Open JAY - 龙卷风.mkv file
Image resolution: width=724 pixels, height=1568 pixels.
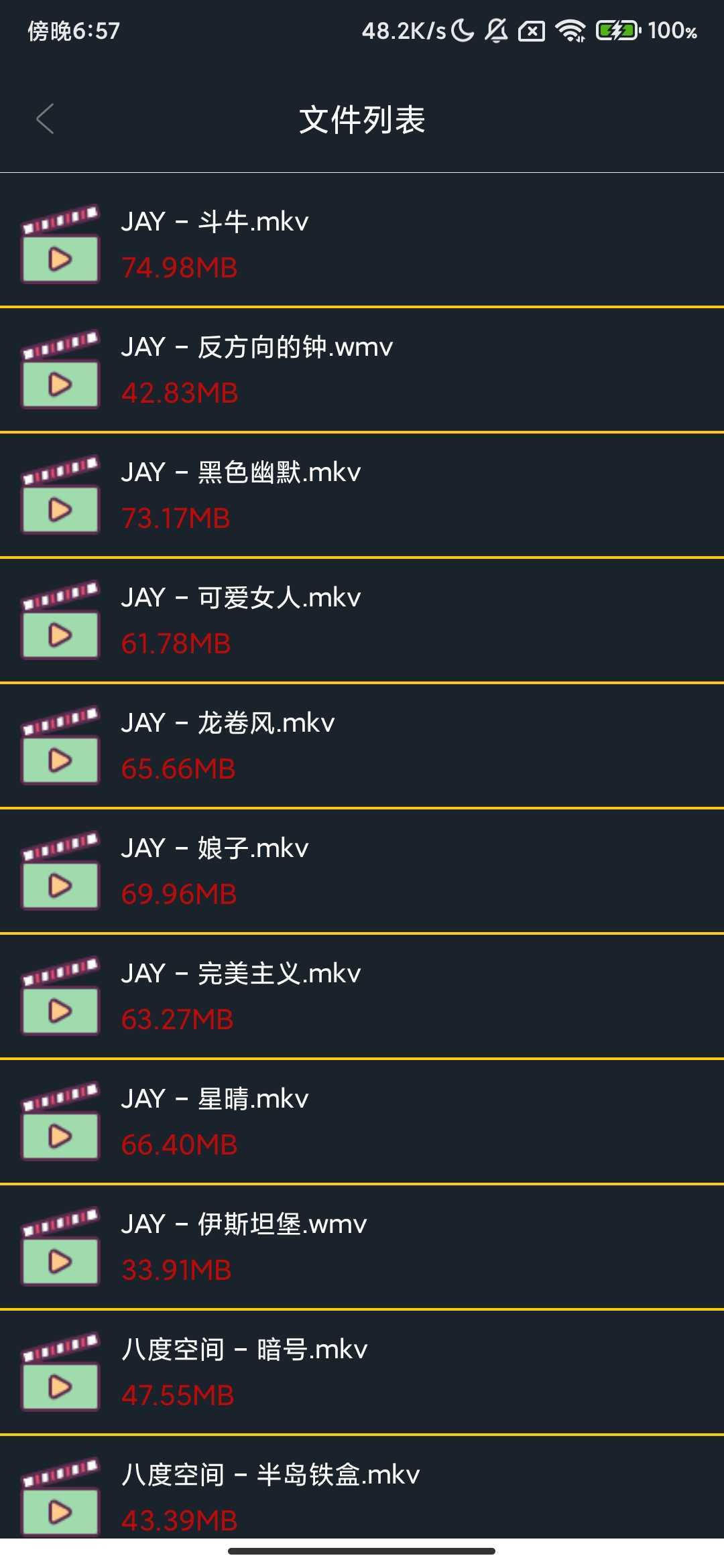362,745
